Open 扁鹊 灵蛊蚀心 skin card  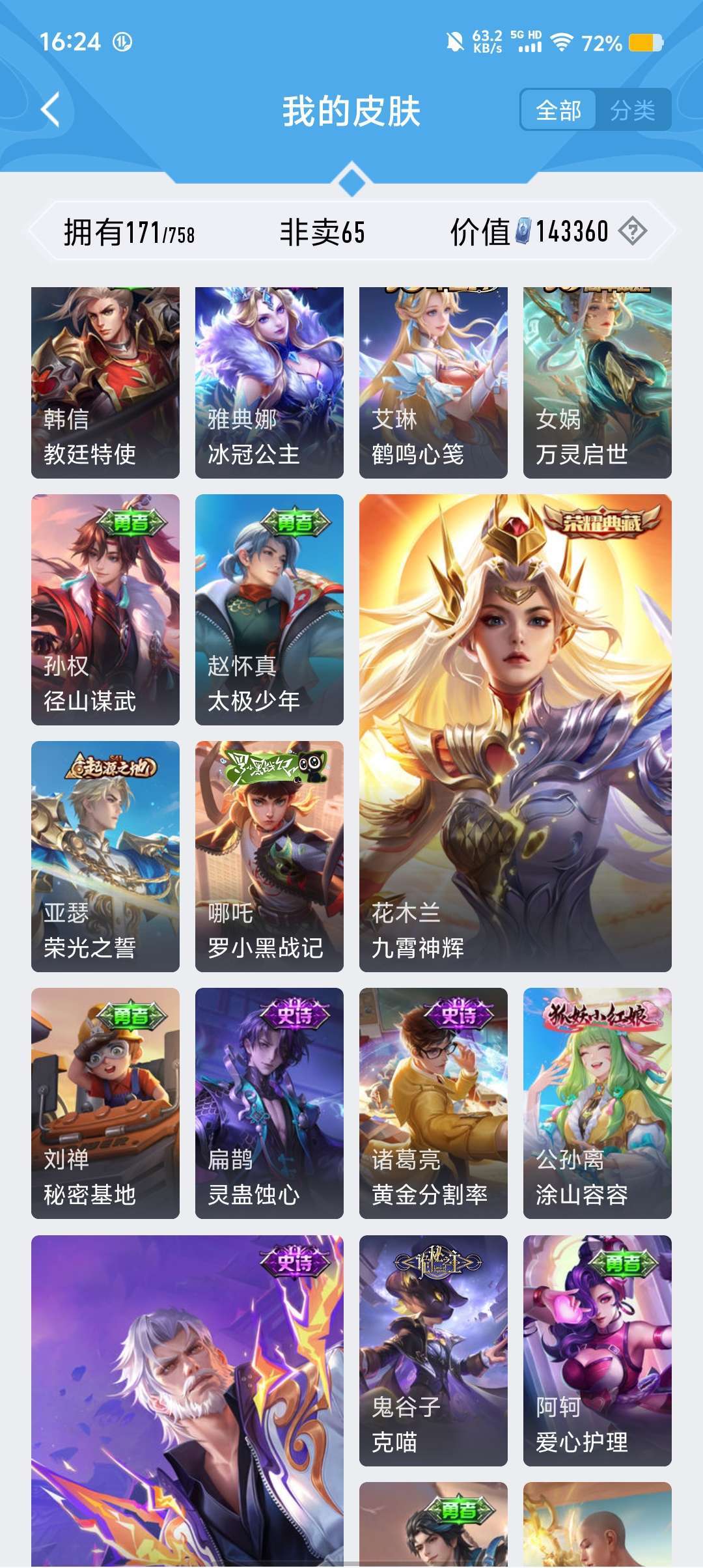[269, 1103]
